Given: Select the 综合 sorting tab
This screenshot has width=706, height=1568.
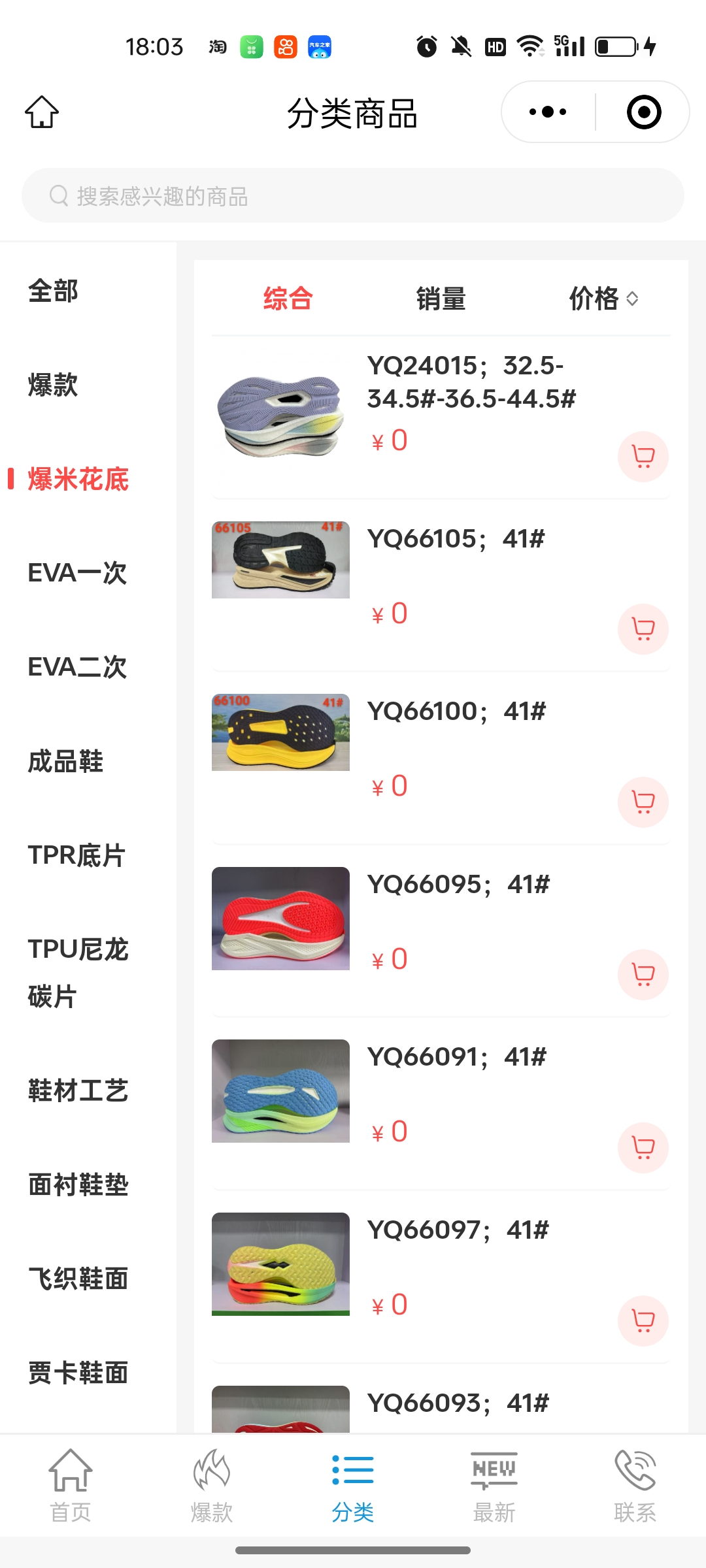Looking at the screenshot, I should 288,299.
